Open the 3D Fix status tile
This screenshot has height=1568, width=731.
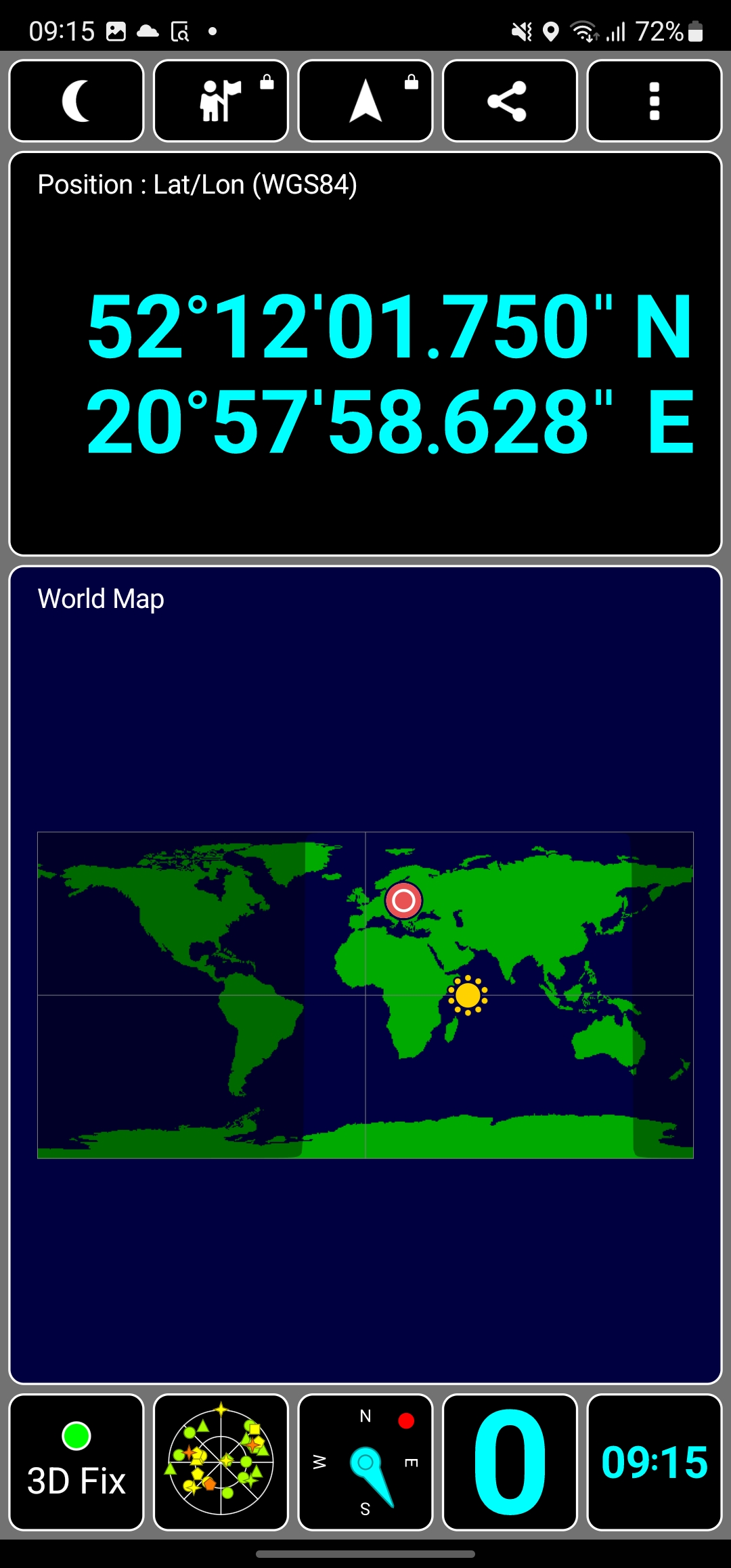(x=76, y=1462)
